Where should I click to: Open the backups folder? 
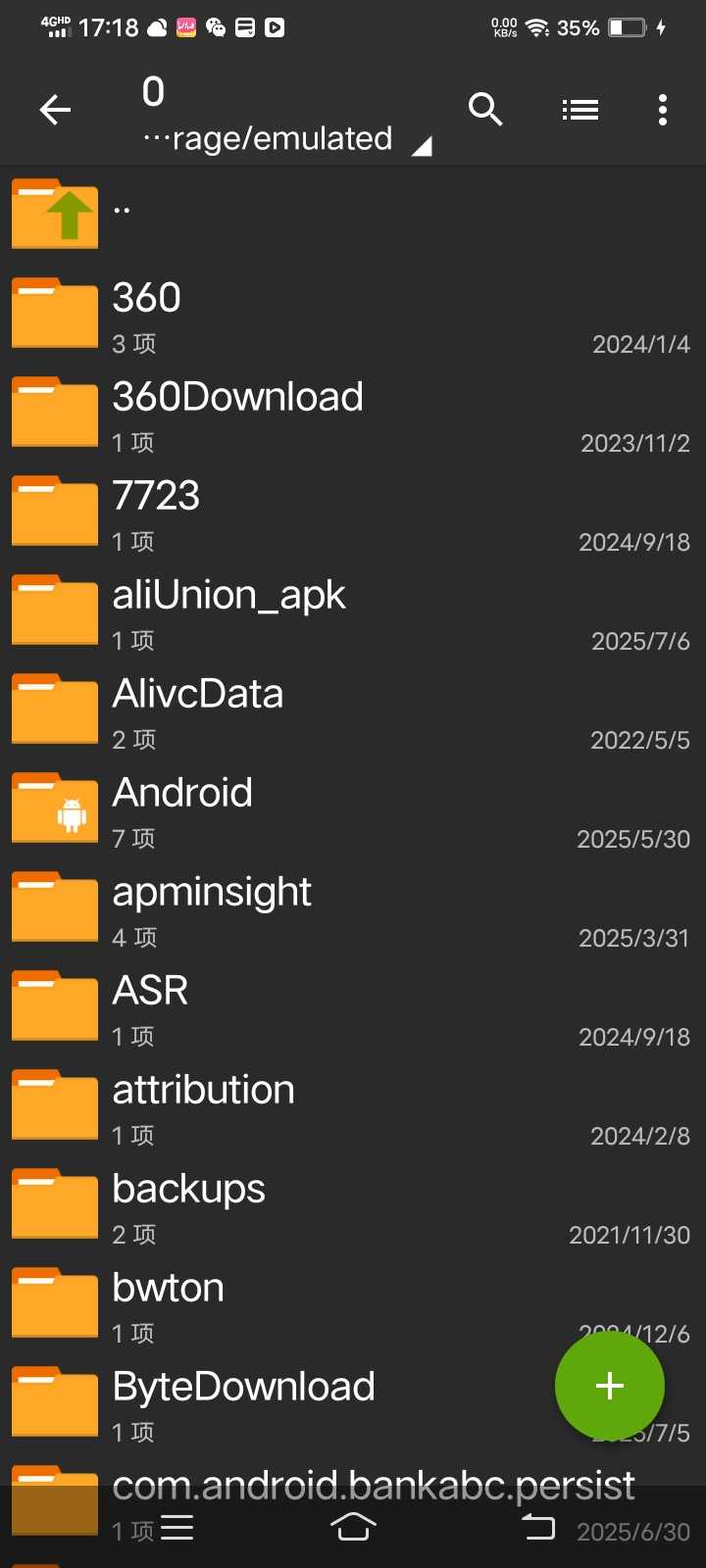353,1204
